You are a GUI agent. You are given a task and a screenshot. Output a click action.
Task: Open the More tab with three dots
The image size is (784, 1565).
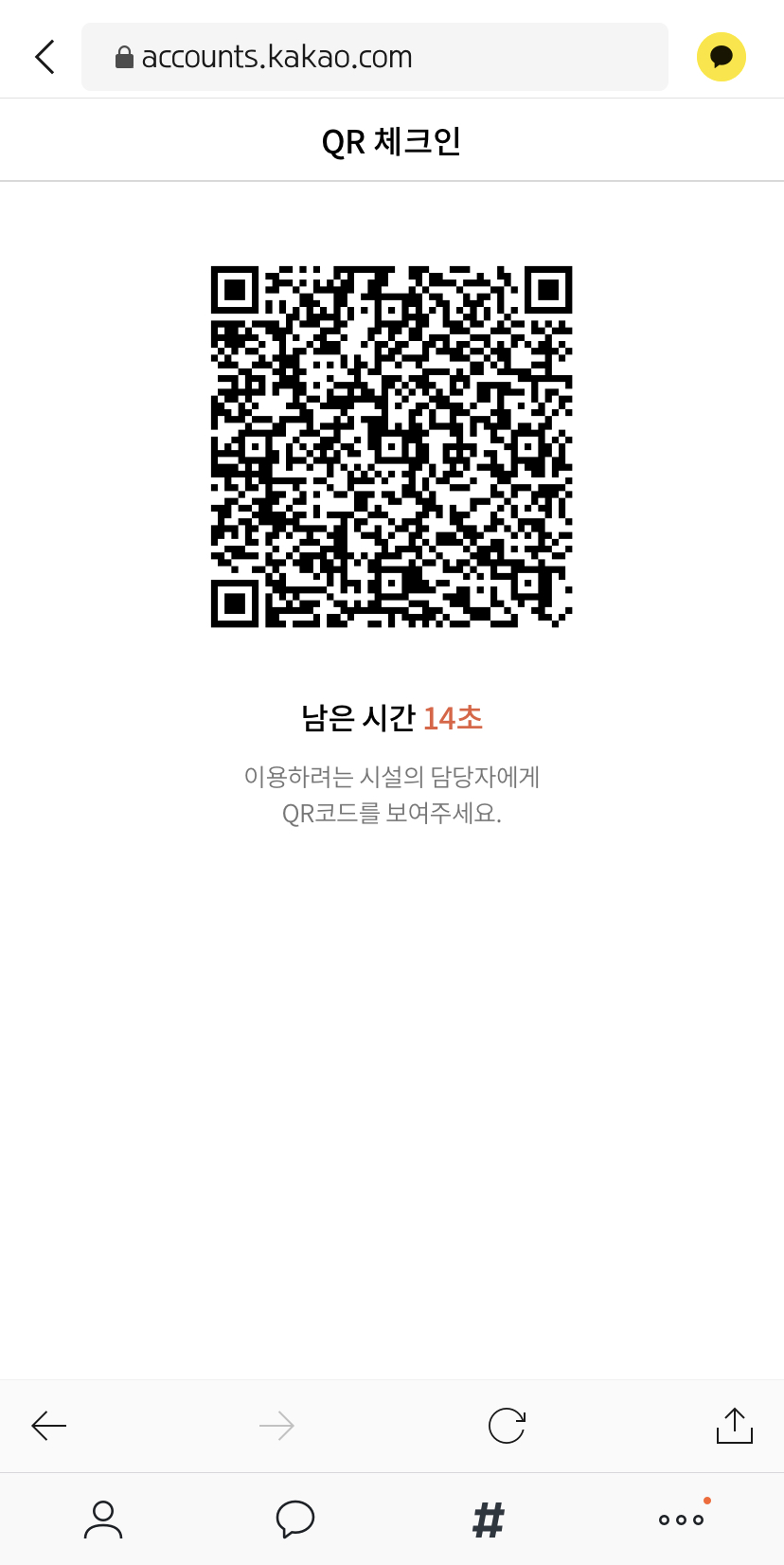[682, 1520]
